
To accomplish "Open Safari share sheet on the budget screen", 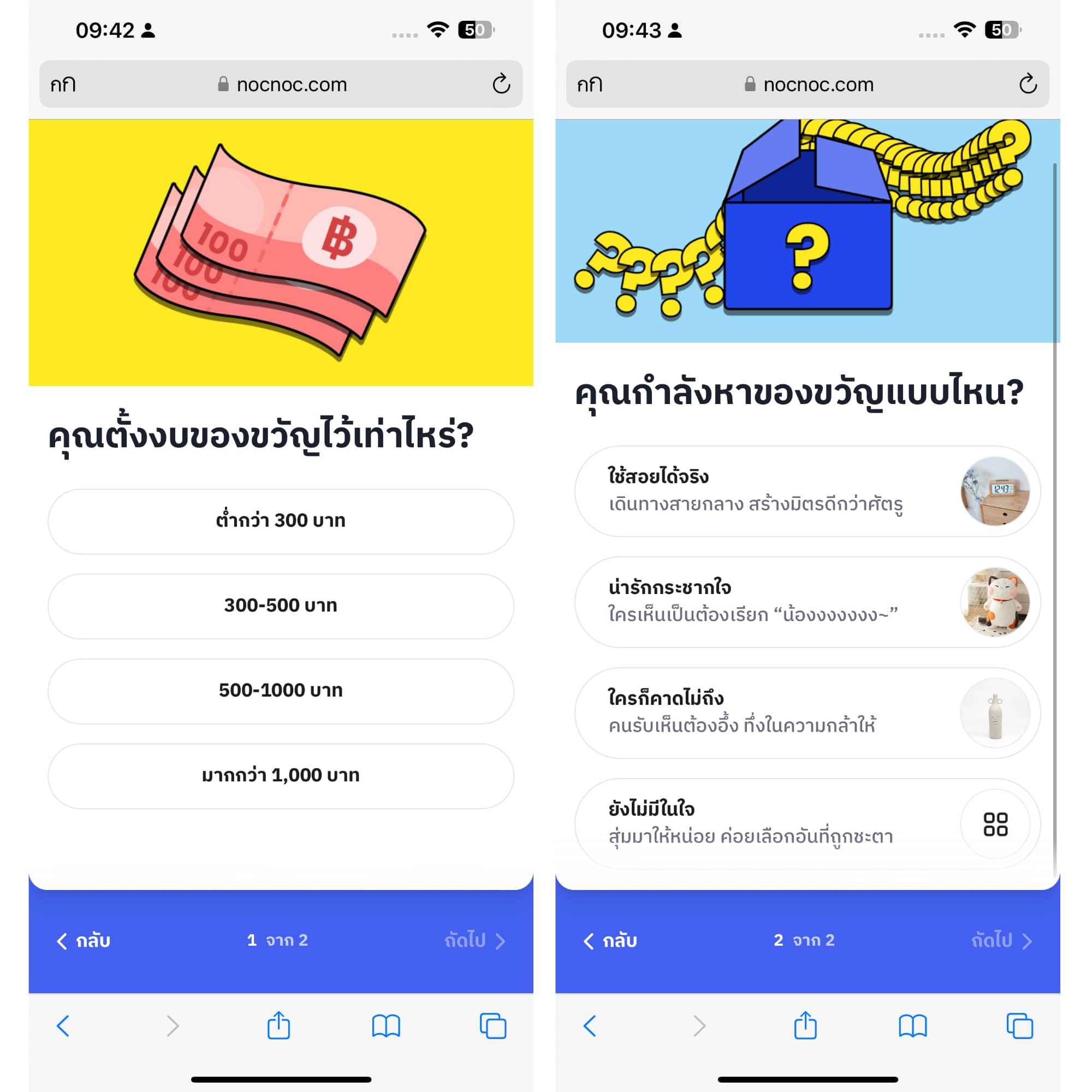I will click(278, 1025).
